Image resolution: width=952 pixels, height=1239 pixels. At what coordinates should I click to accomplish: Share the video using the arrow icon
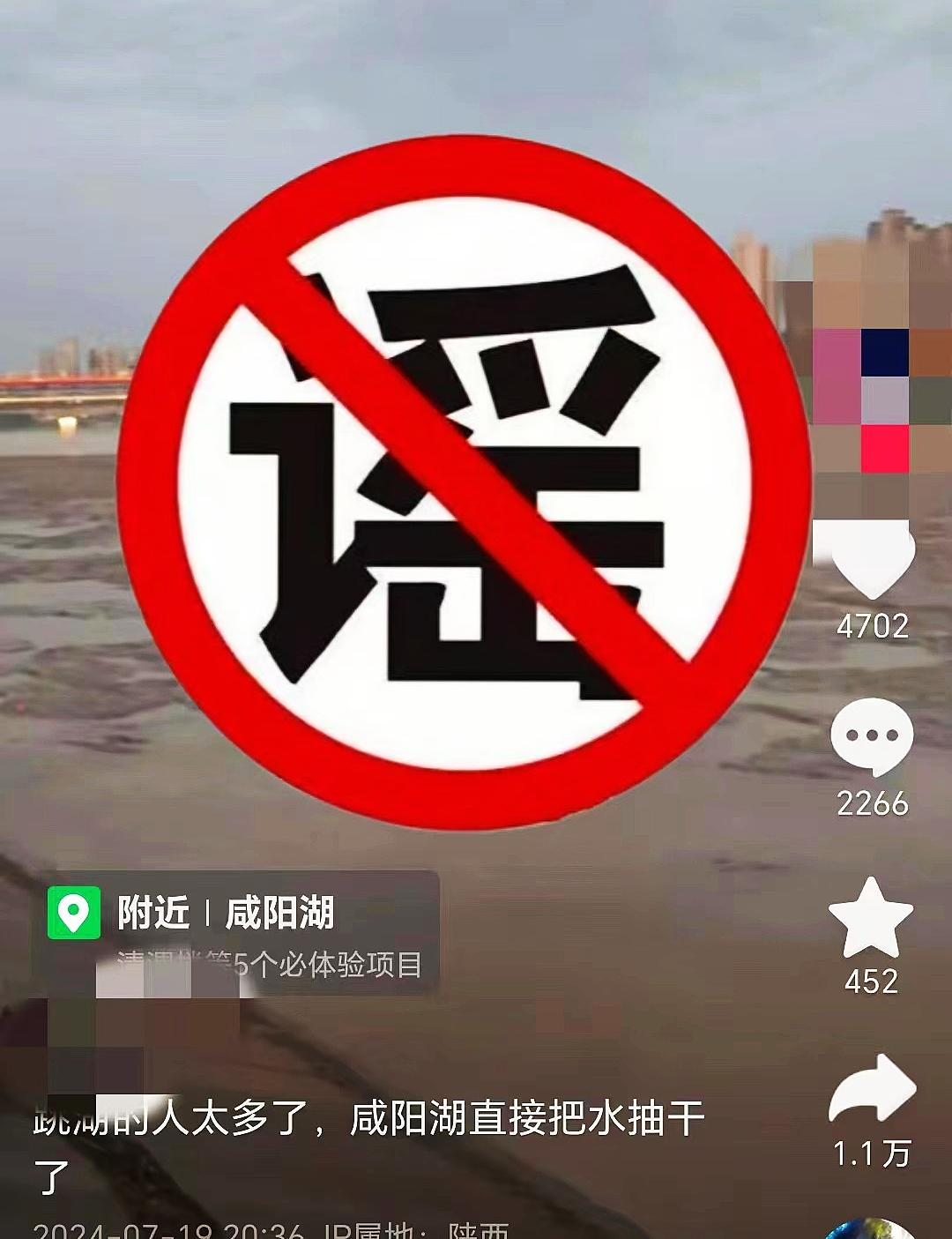coord(872,1088)
